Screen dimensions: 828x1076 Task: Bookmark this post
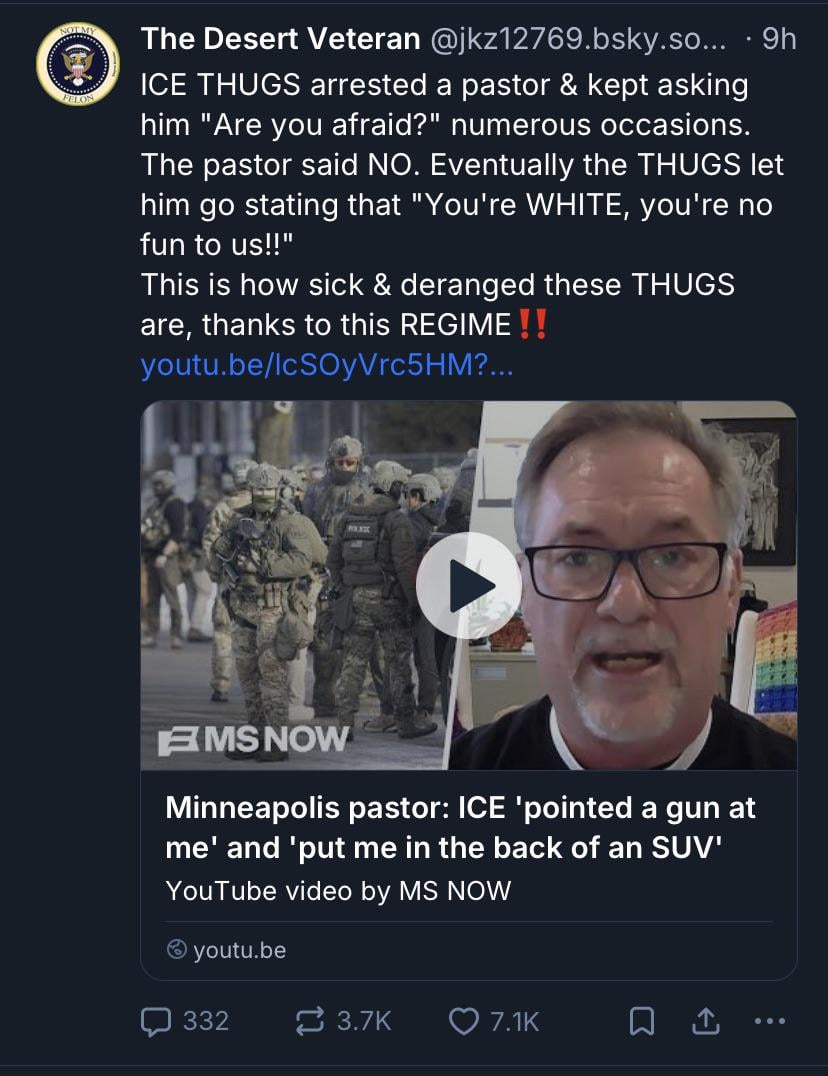coord(641,1020)
